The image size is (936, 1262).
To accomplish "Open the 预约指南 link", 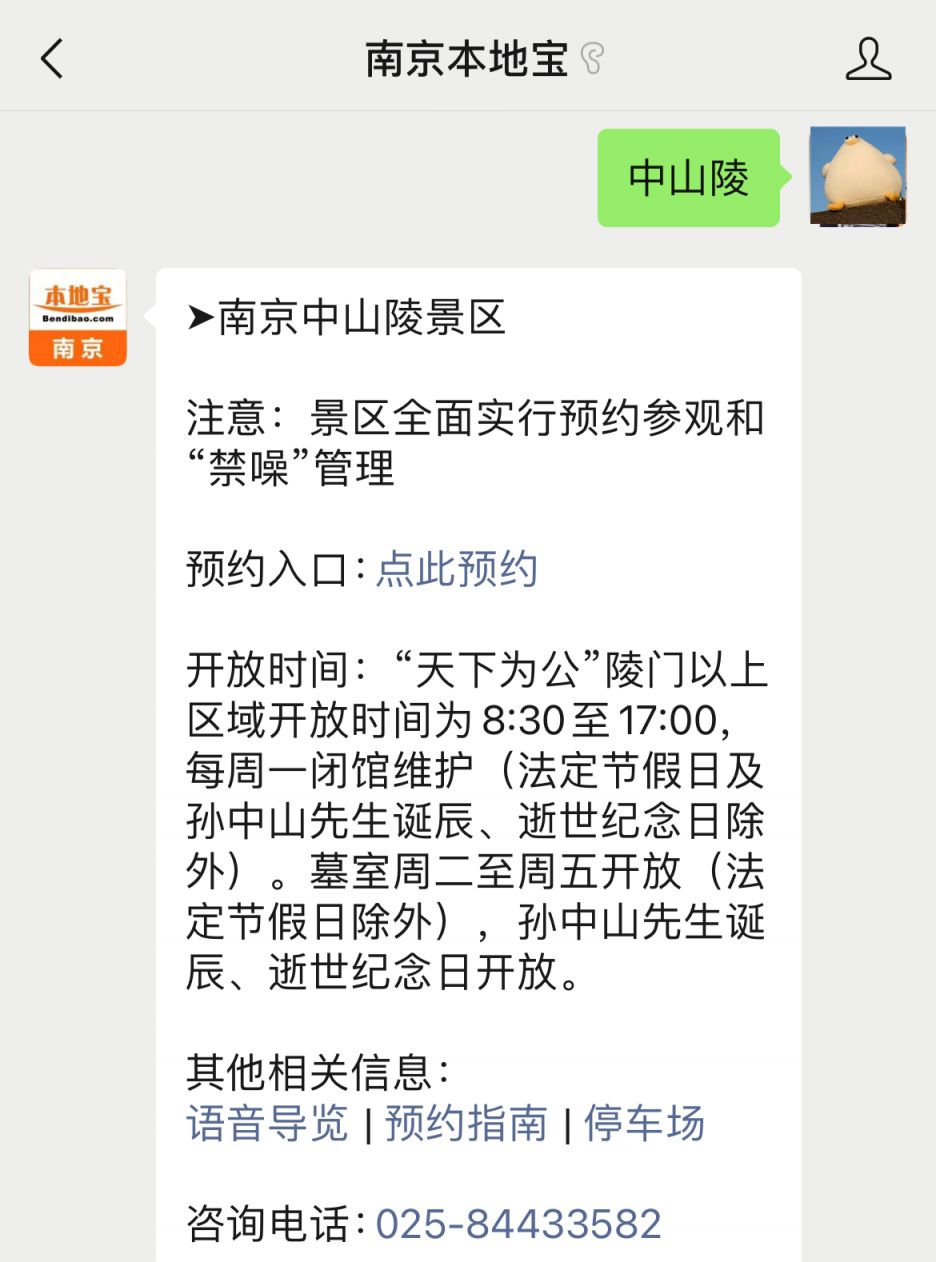I will (x=466, y=1123).
